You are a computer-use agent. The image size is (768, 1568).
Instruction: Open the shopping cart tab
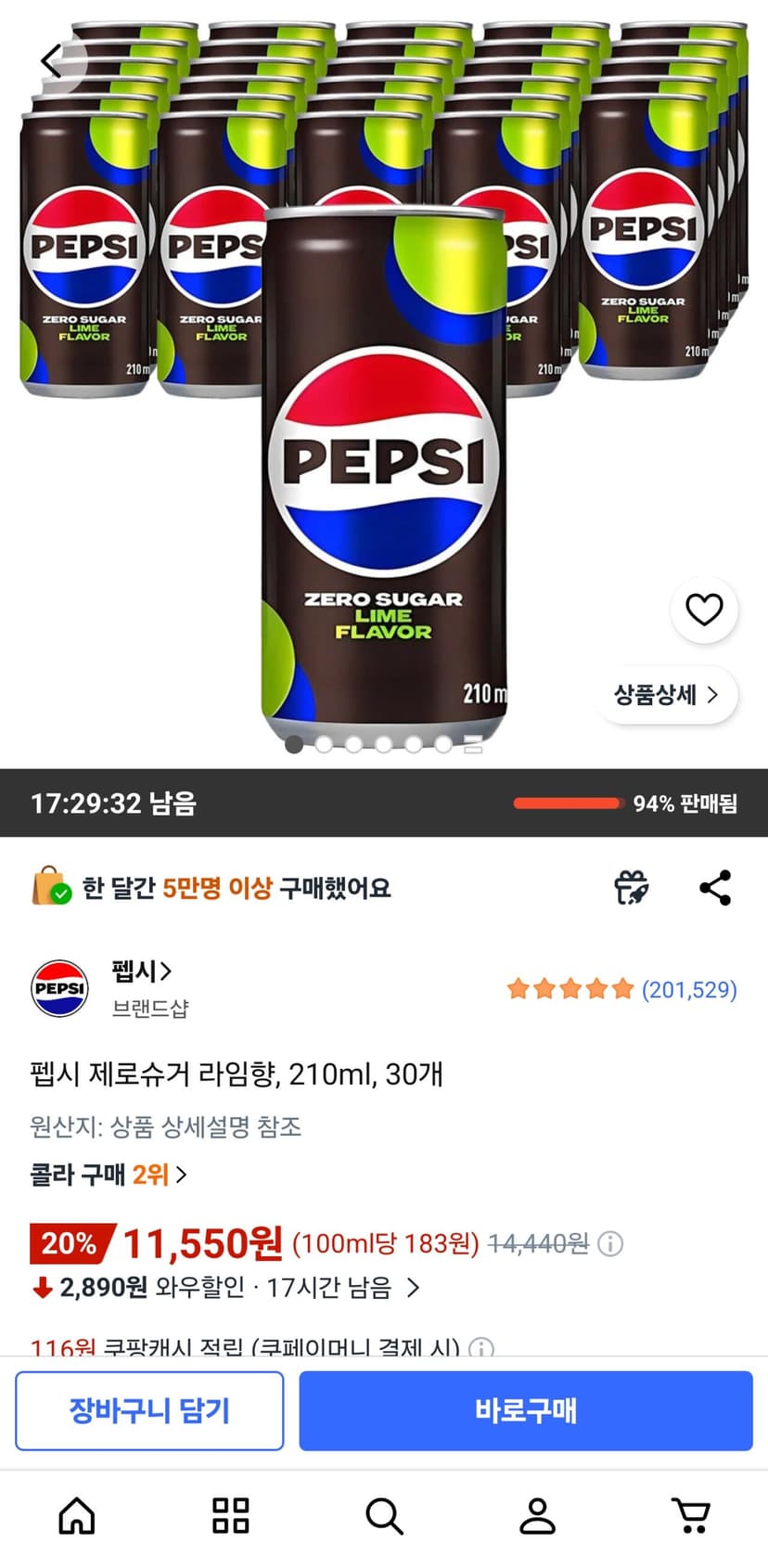point(691,1516)
